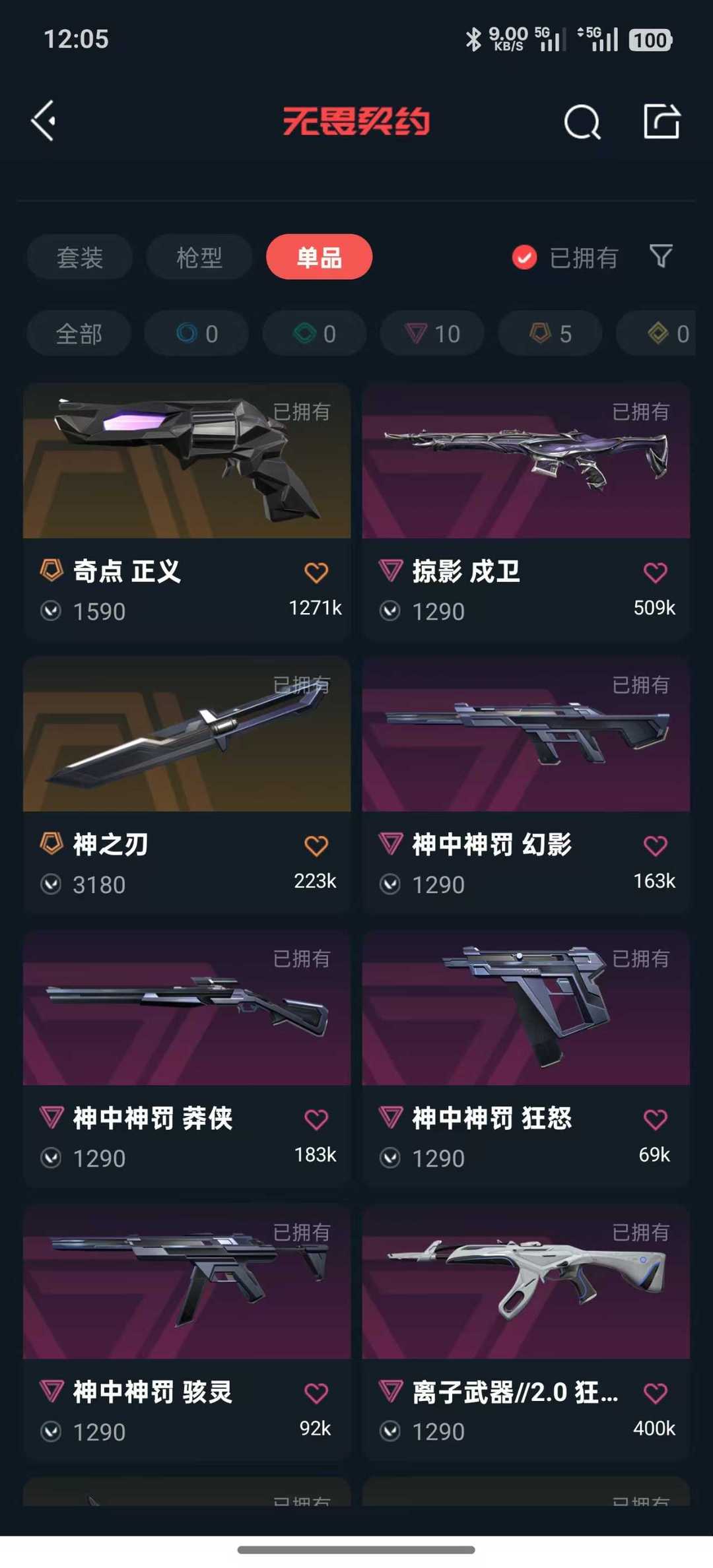
Task: Filter by the blue circle chip showing 0
Action: point(197,334)
